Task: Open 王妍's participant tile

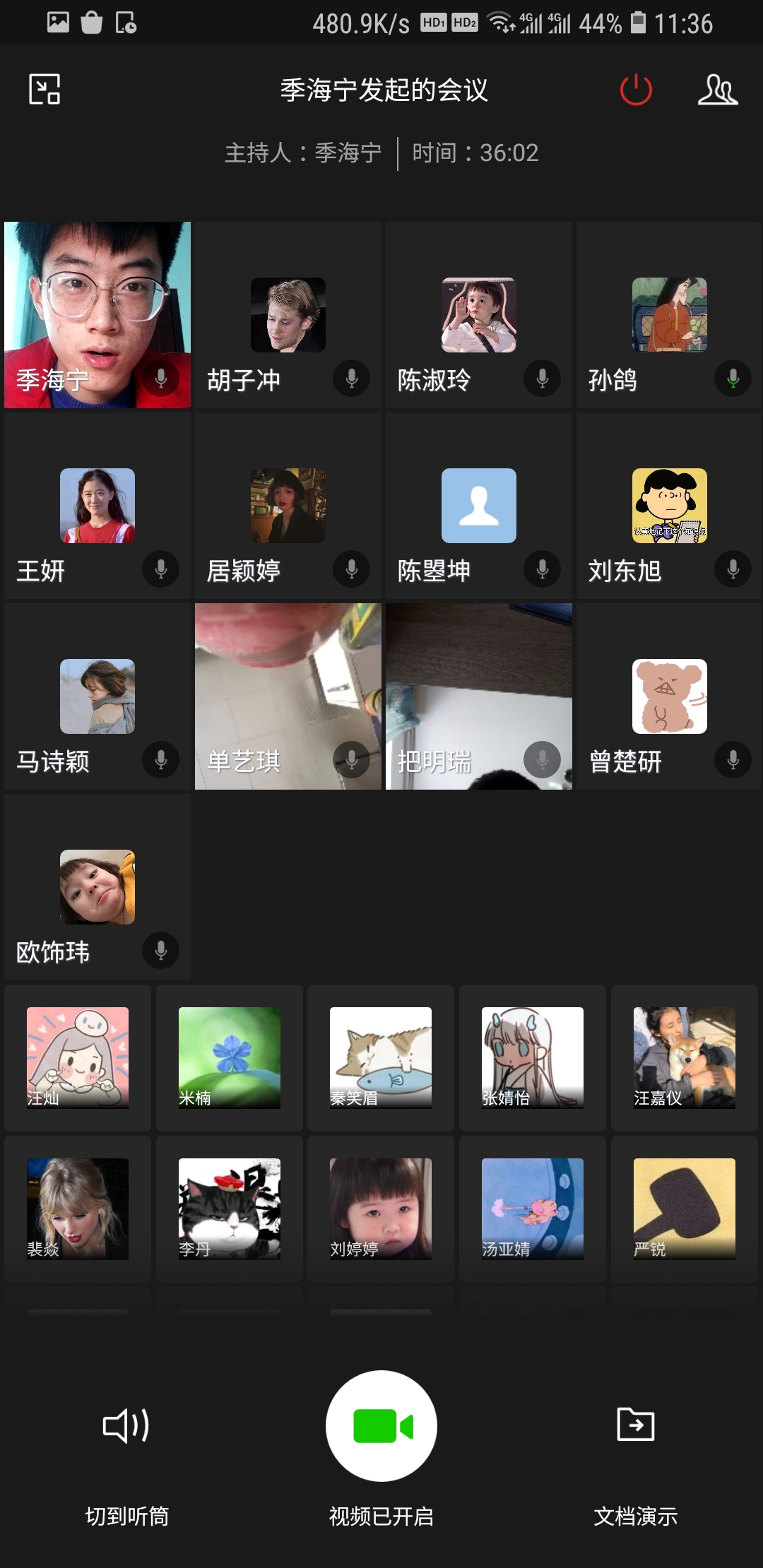Action: 97,506
